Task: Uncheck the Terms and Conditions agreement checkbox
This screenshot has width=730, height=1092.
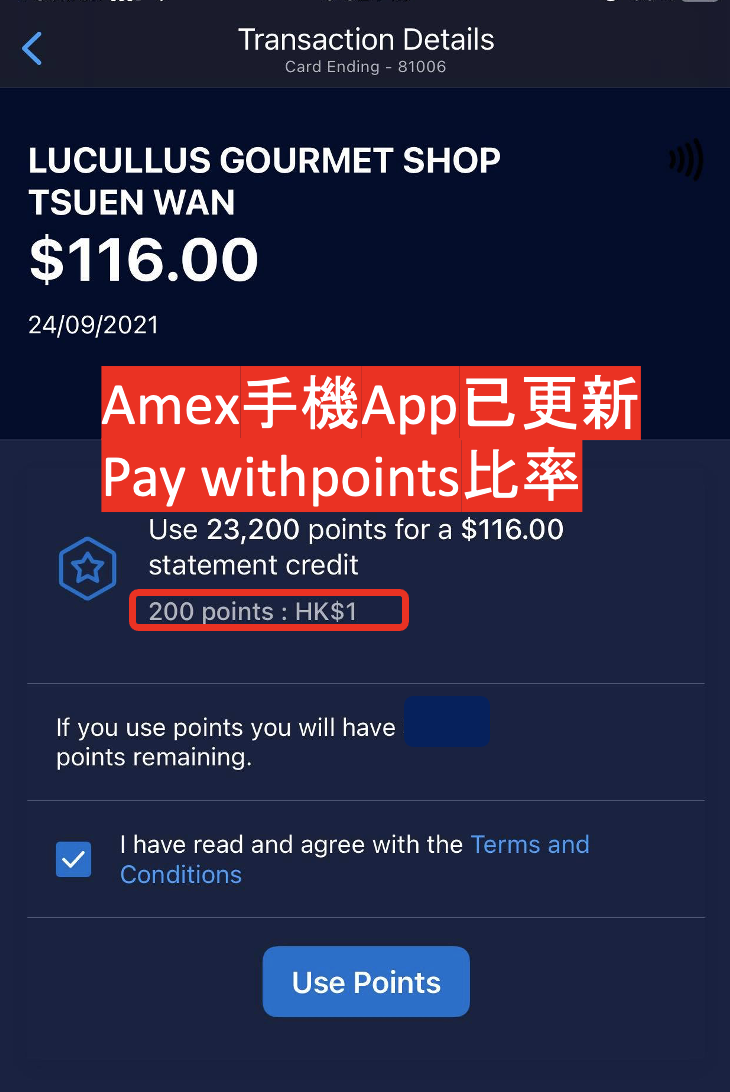Action: (74, 859)
